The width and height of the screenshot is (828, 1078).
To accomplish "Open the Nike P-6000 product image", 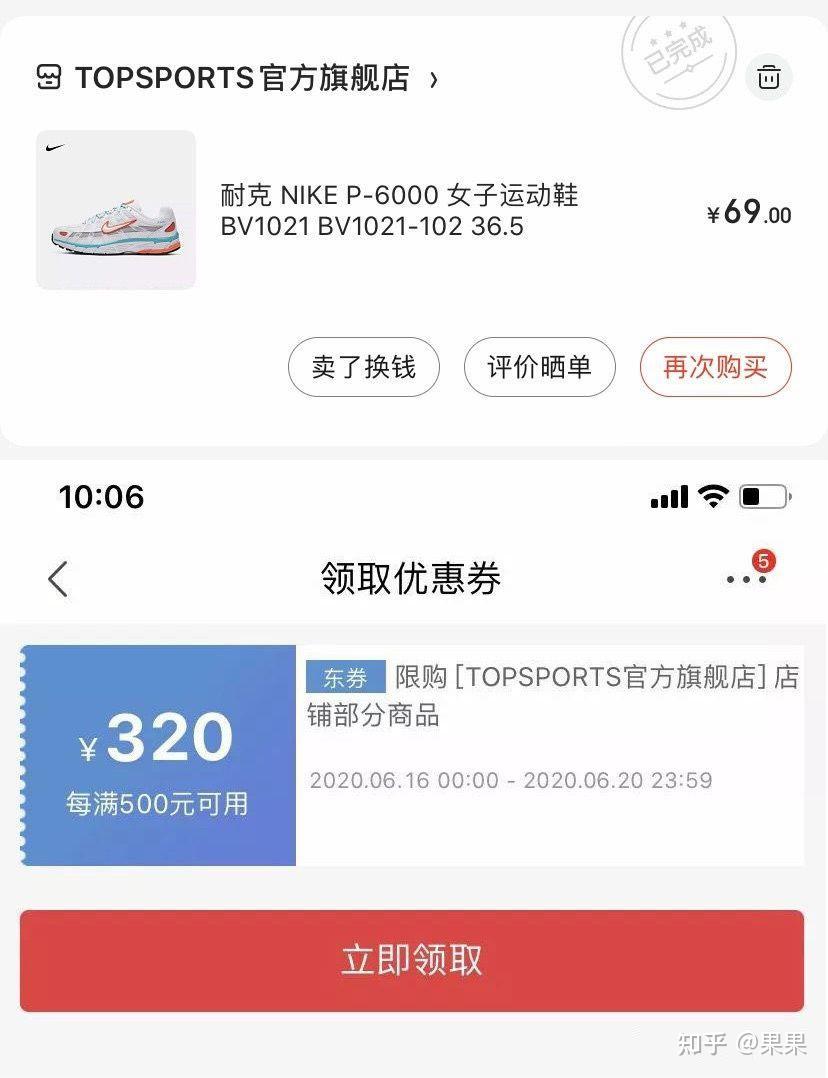I will coord(116,210).
